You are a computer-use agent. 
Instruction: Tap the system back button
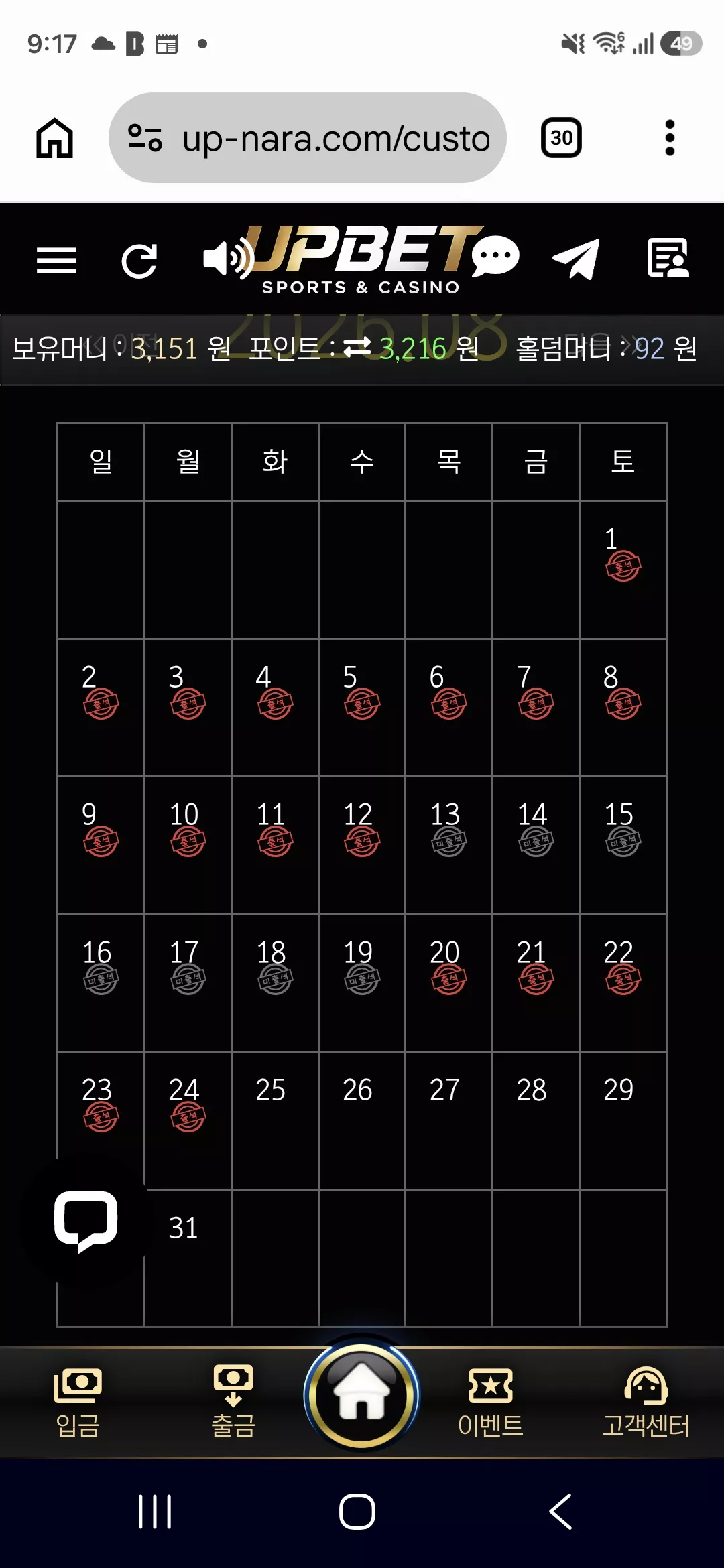click(x=560, y=1512)
